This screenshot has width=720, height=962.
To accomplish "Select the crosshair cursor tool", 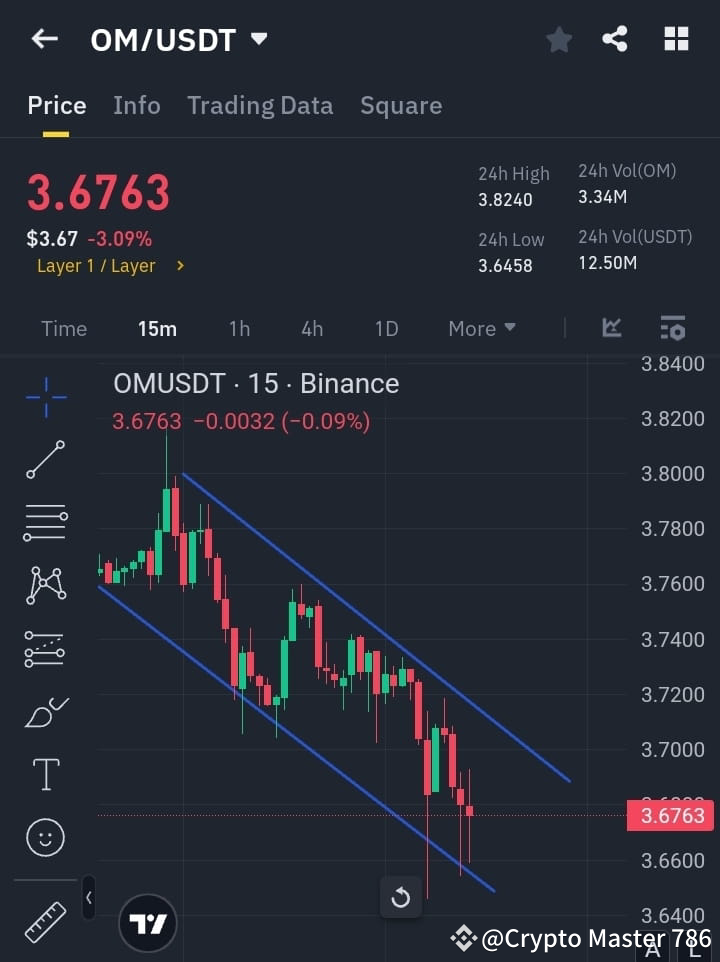I will [x=45, y=397].
